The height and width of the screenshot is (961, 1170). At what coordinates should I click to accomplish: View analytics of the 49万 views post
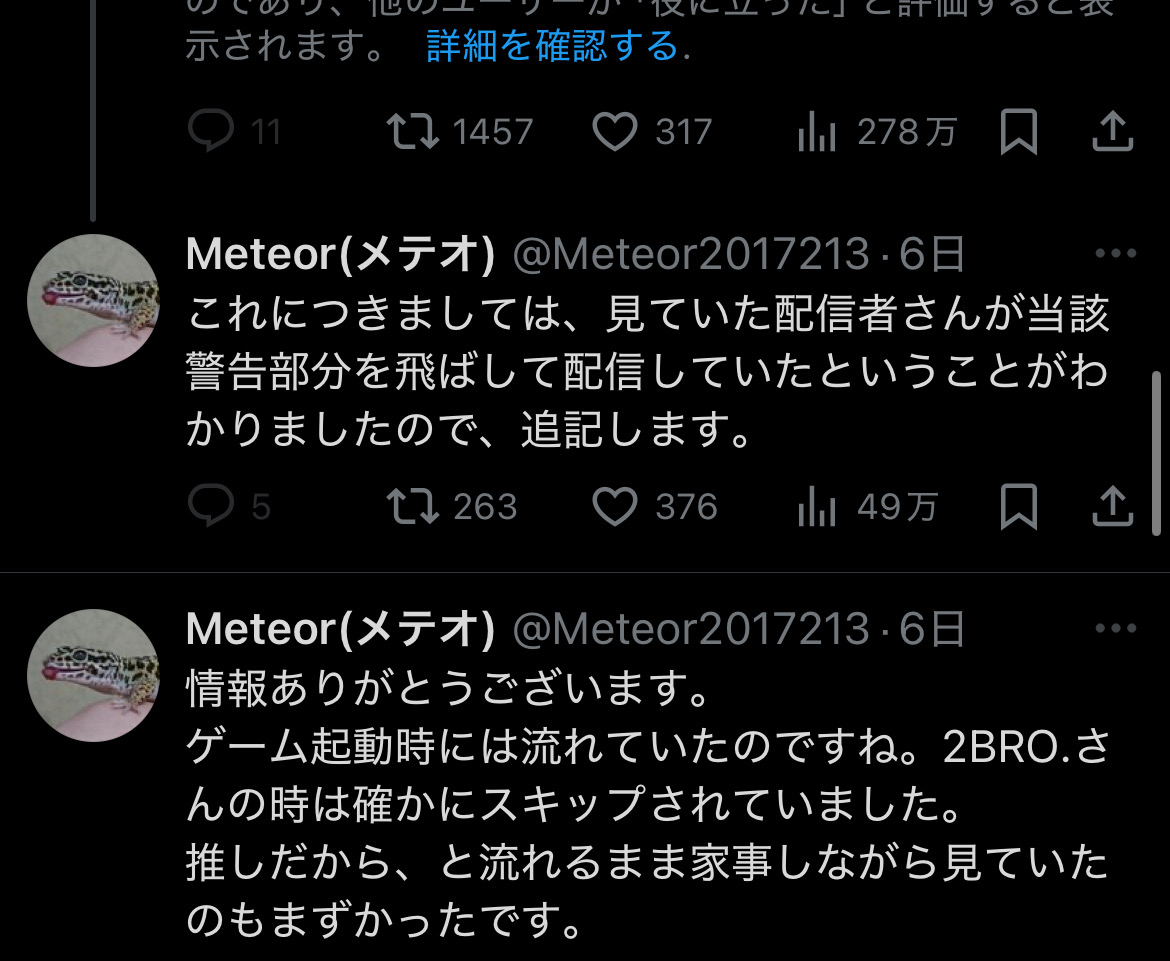[x=817, y=508]
